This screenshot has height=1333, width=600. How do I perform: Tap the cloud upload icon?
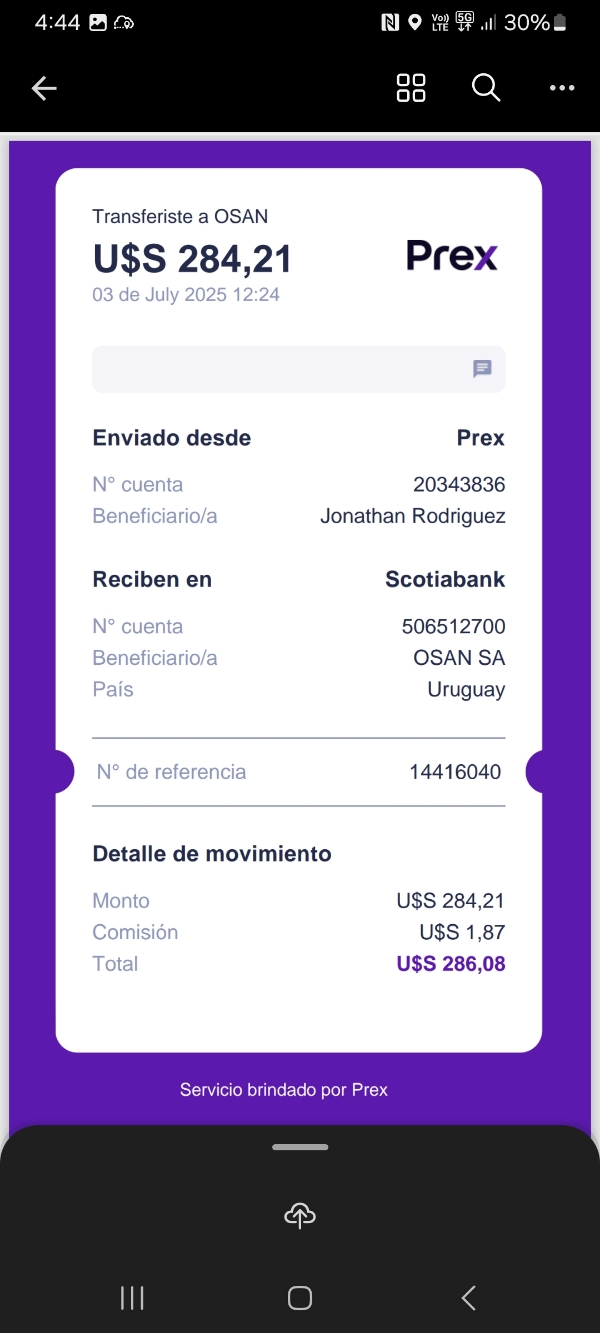coord(300,1215)
